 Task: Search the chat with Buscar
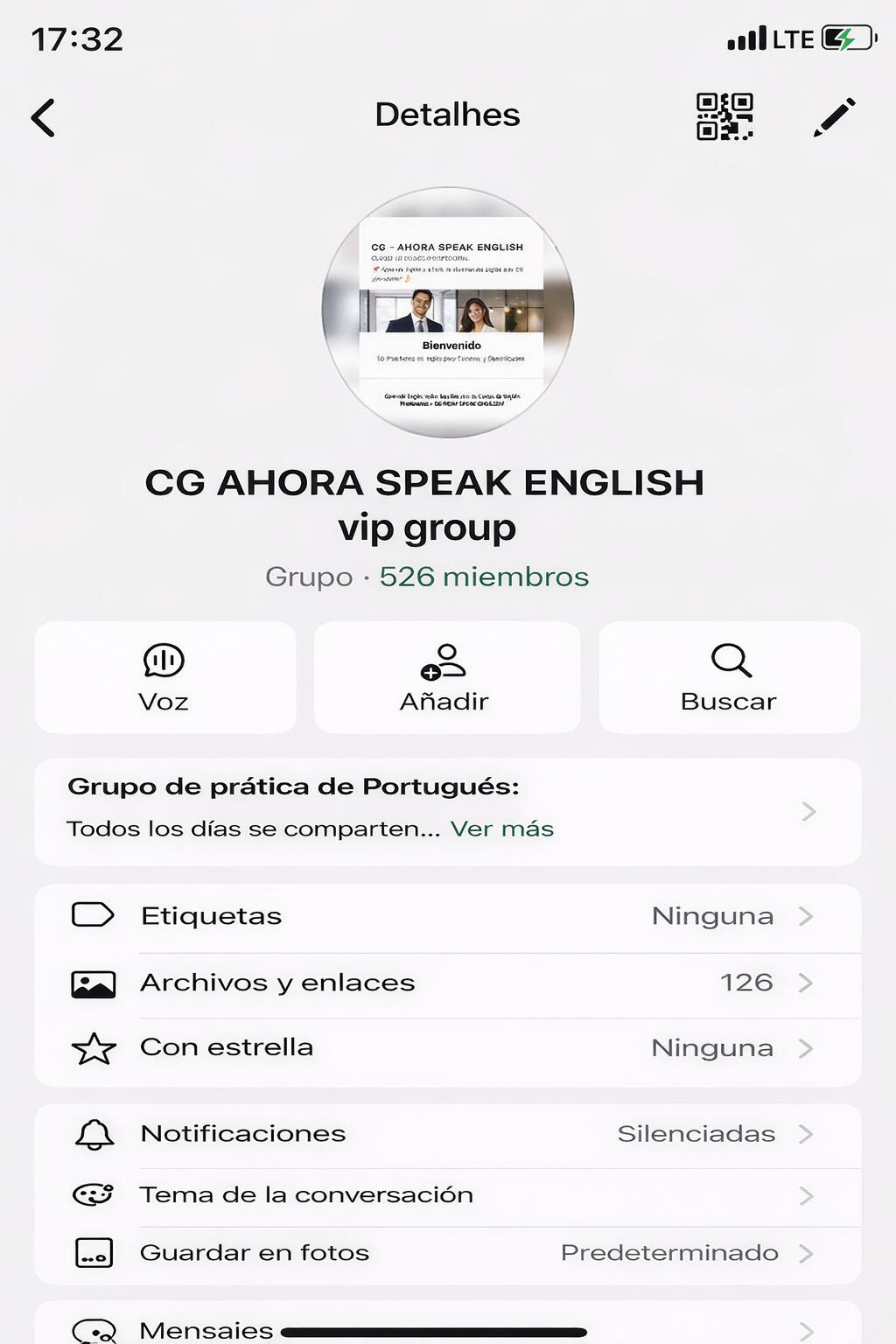tap(729, 677)
